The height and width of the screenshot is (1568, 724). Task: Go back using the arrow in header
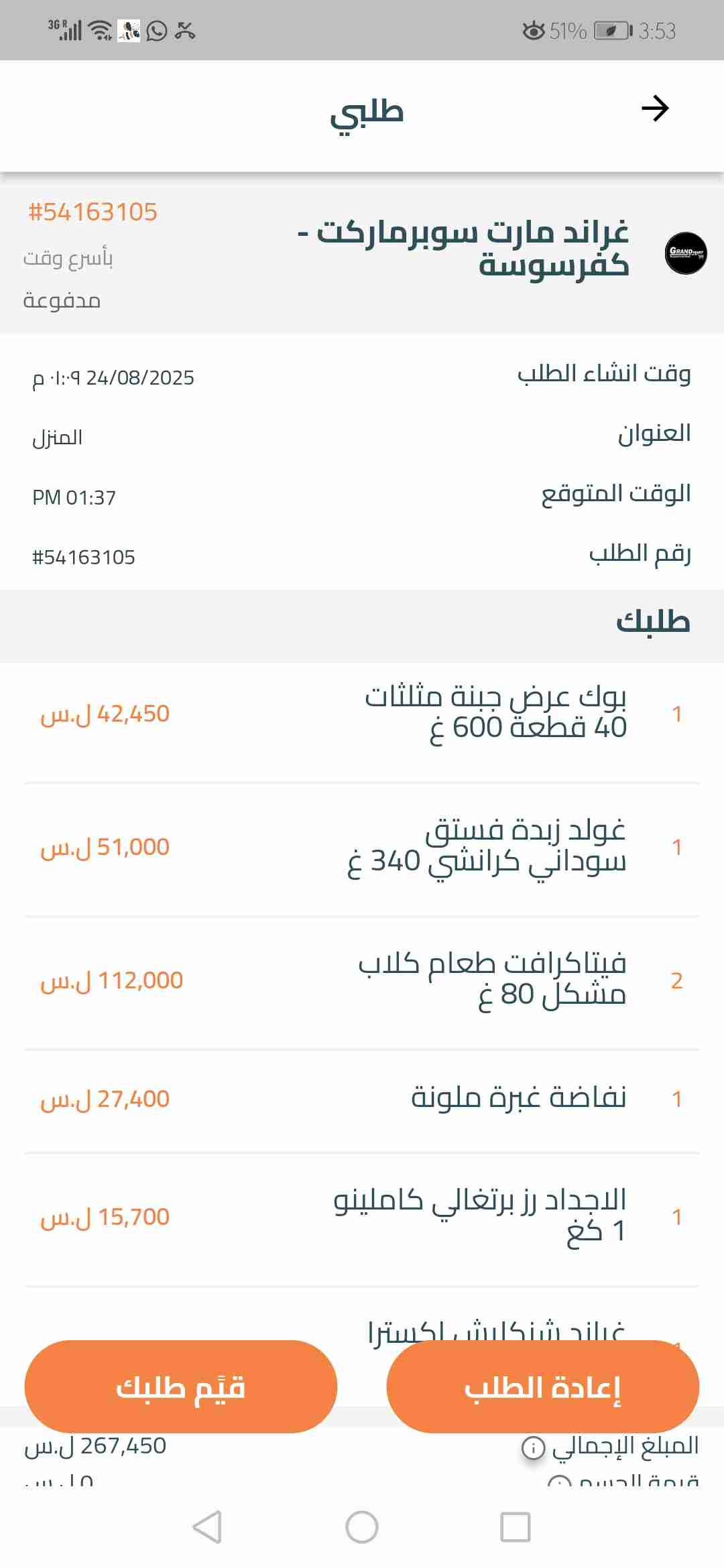[655, 109]
